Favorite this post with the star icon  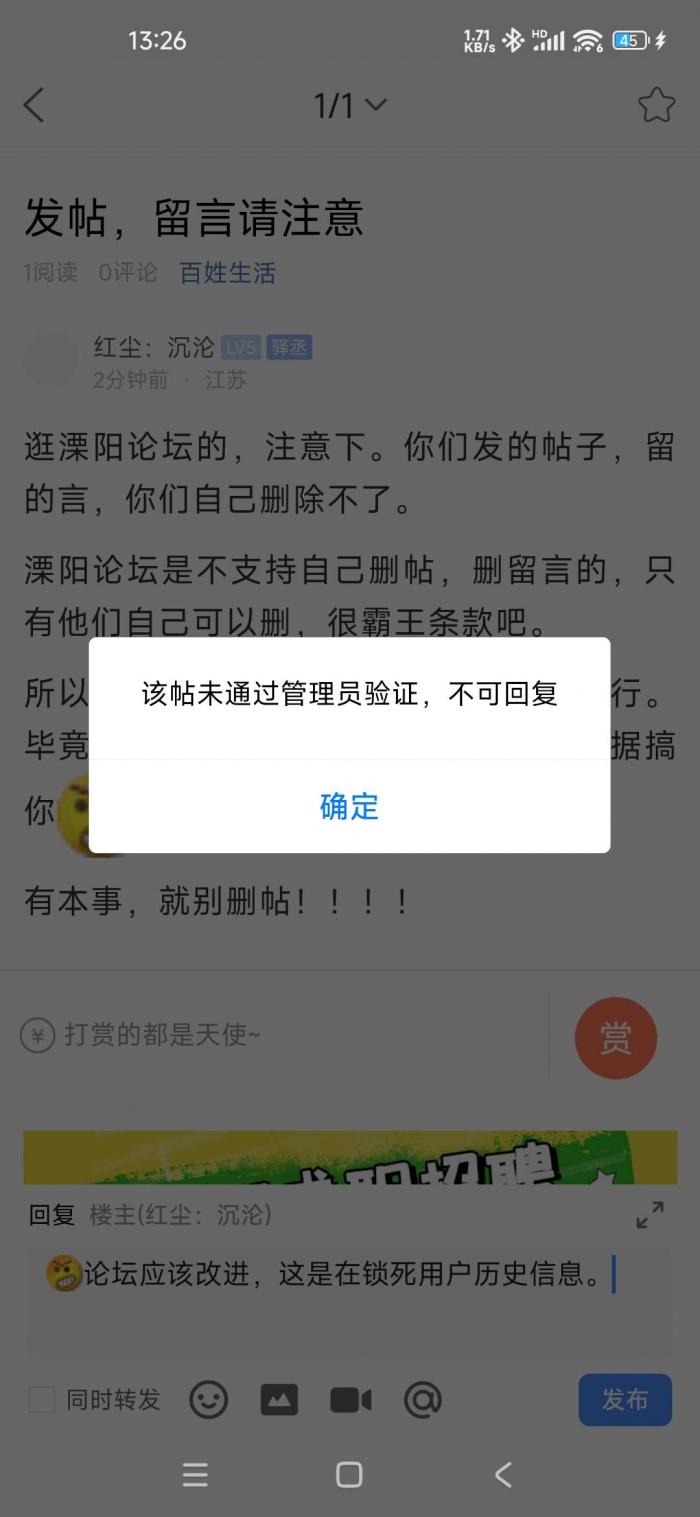click(656, 104)
